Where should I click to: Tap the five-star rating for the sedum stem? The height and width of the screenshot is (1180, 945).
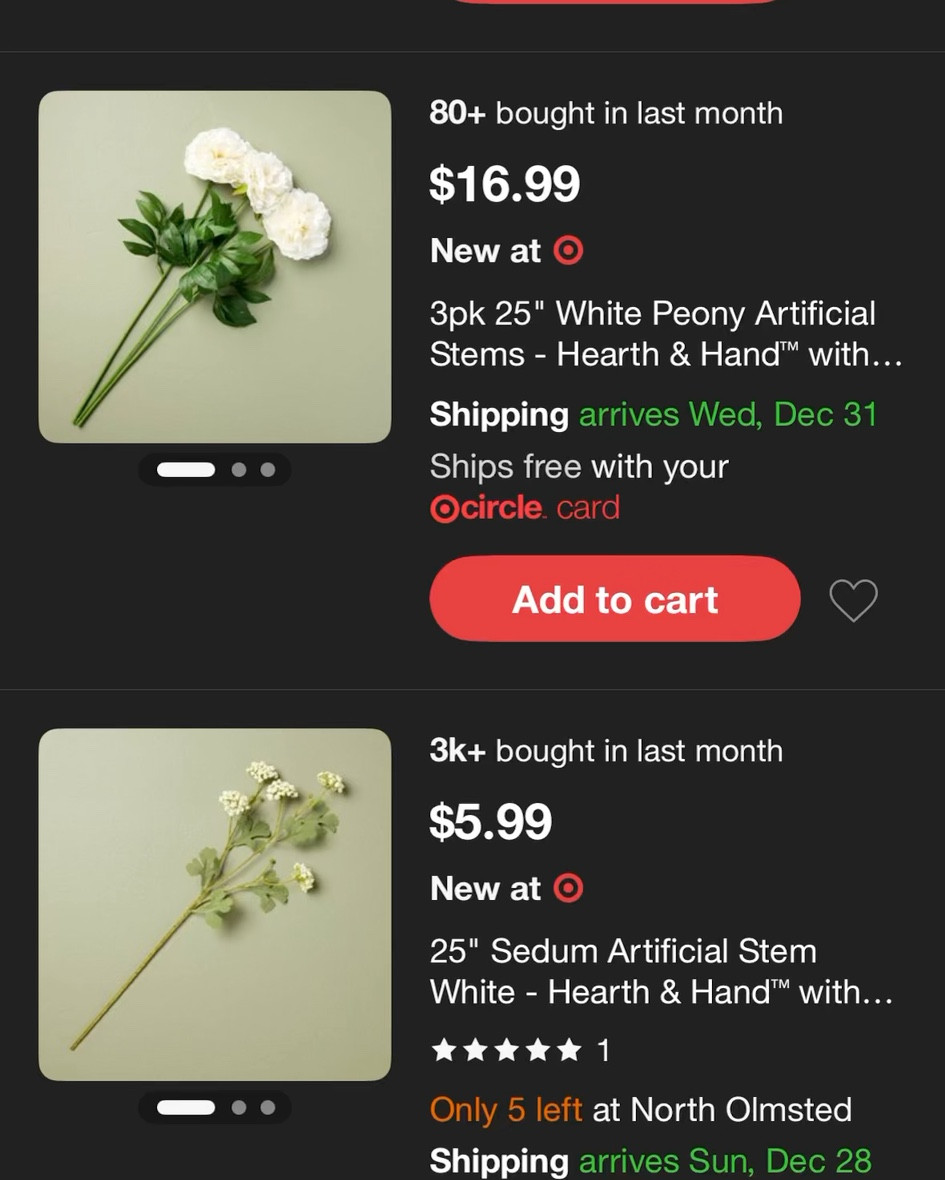pos(505,1049)
